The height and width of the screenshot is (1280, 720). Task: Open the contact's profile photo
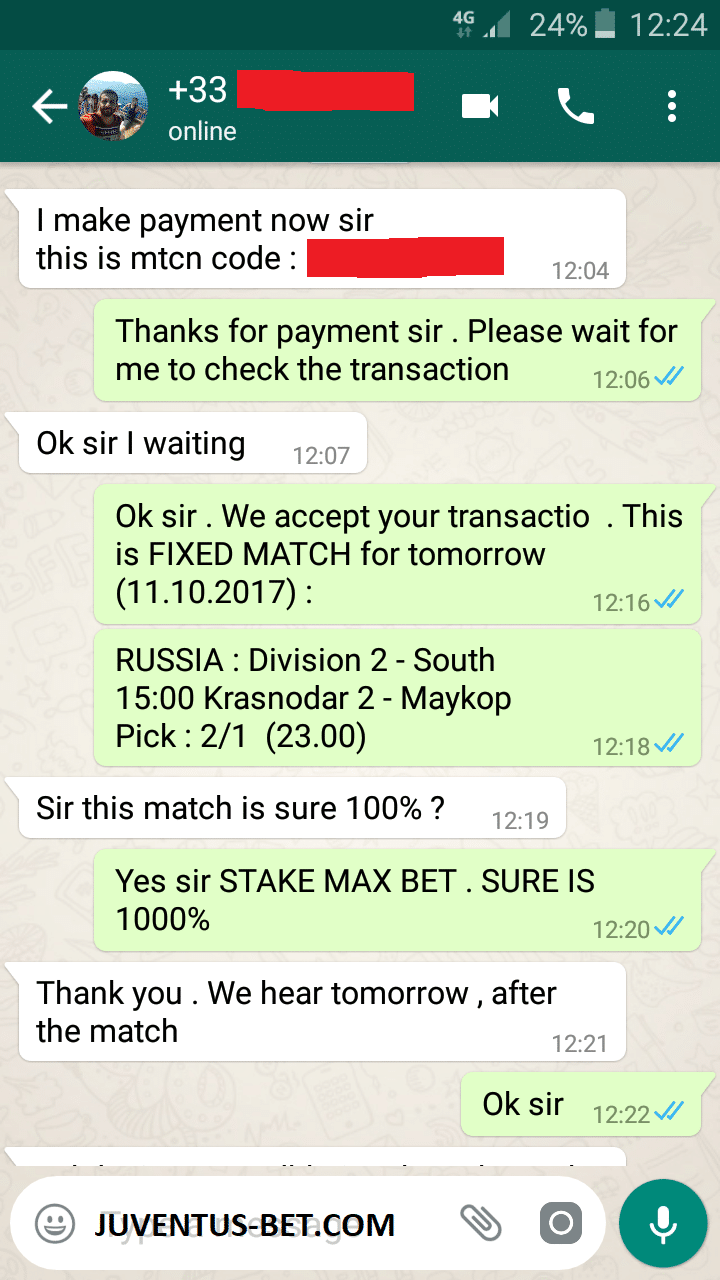113,106
